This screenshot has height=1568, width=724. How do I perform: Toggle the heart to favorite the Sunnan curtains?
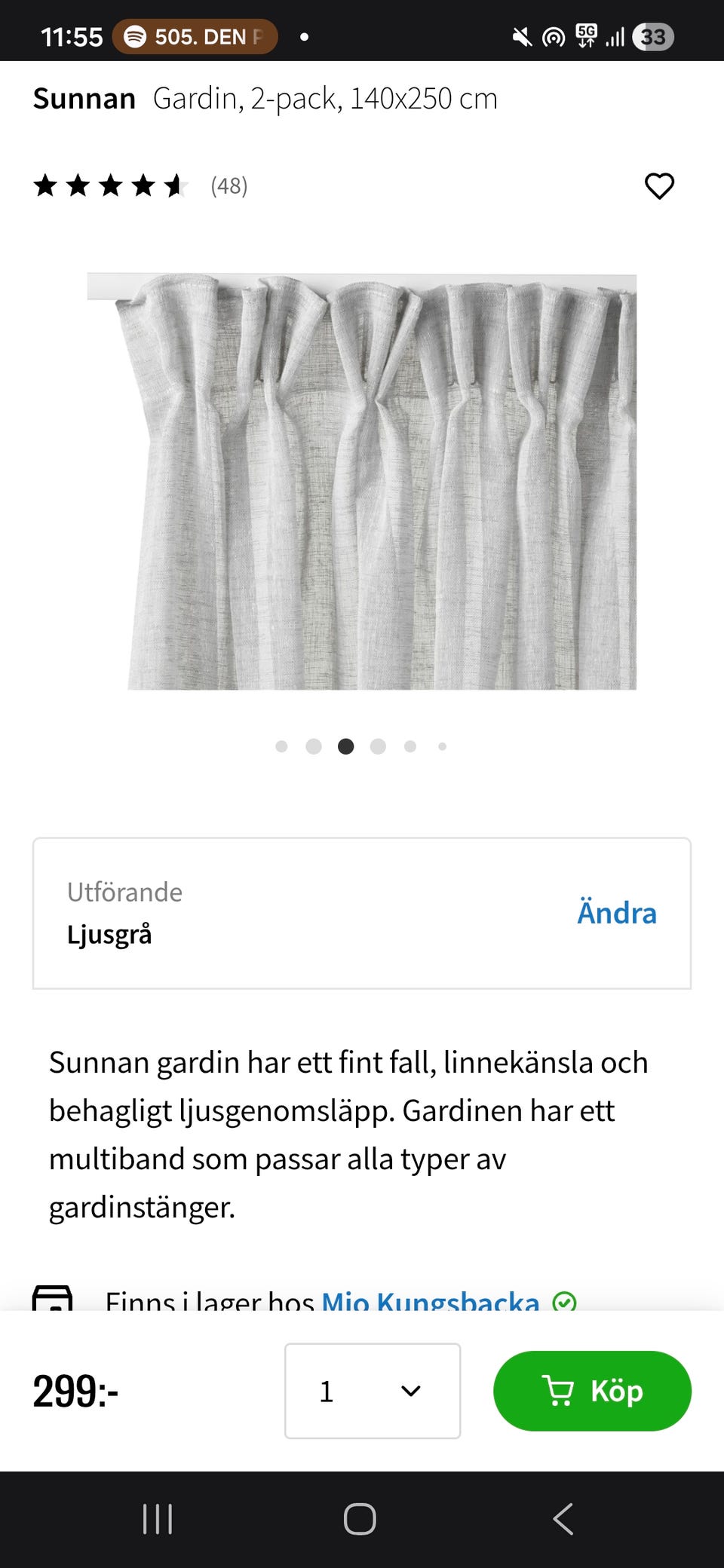point(660,186)
